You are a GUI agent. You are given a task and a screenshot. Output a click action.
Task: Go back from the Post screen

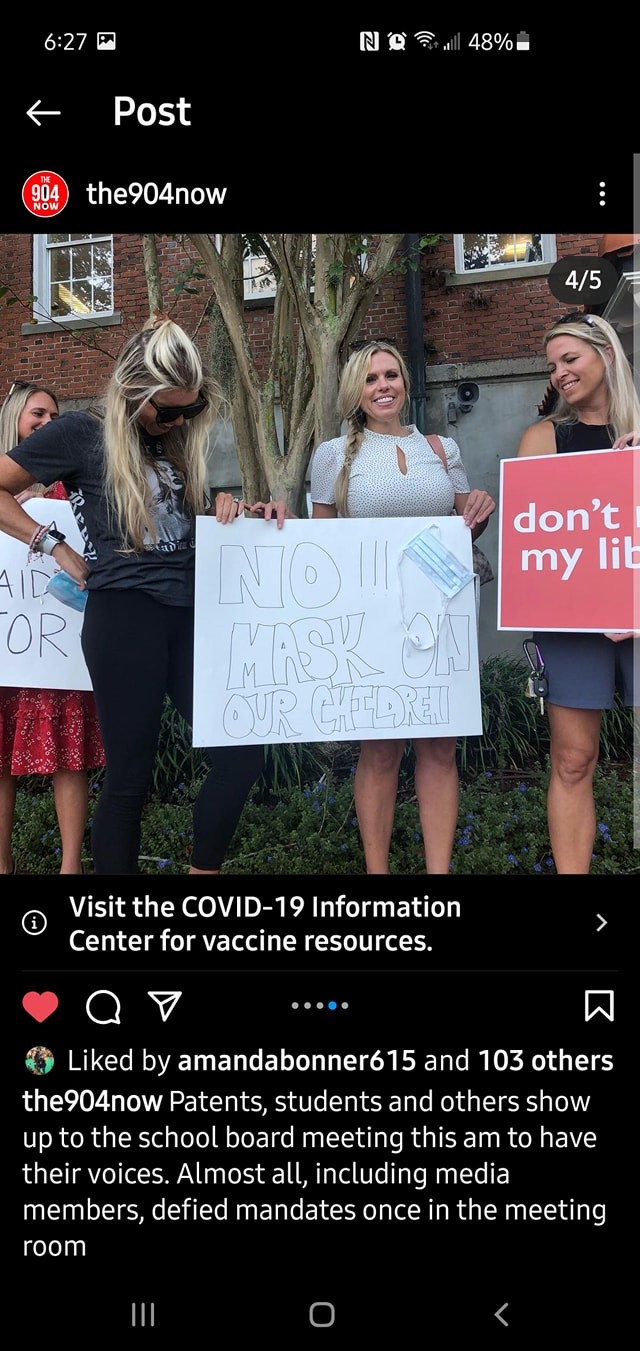point(43,113)
